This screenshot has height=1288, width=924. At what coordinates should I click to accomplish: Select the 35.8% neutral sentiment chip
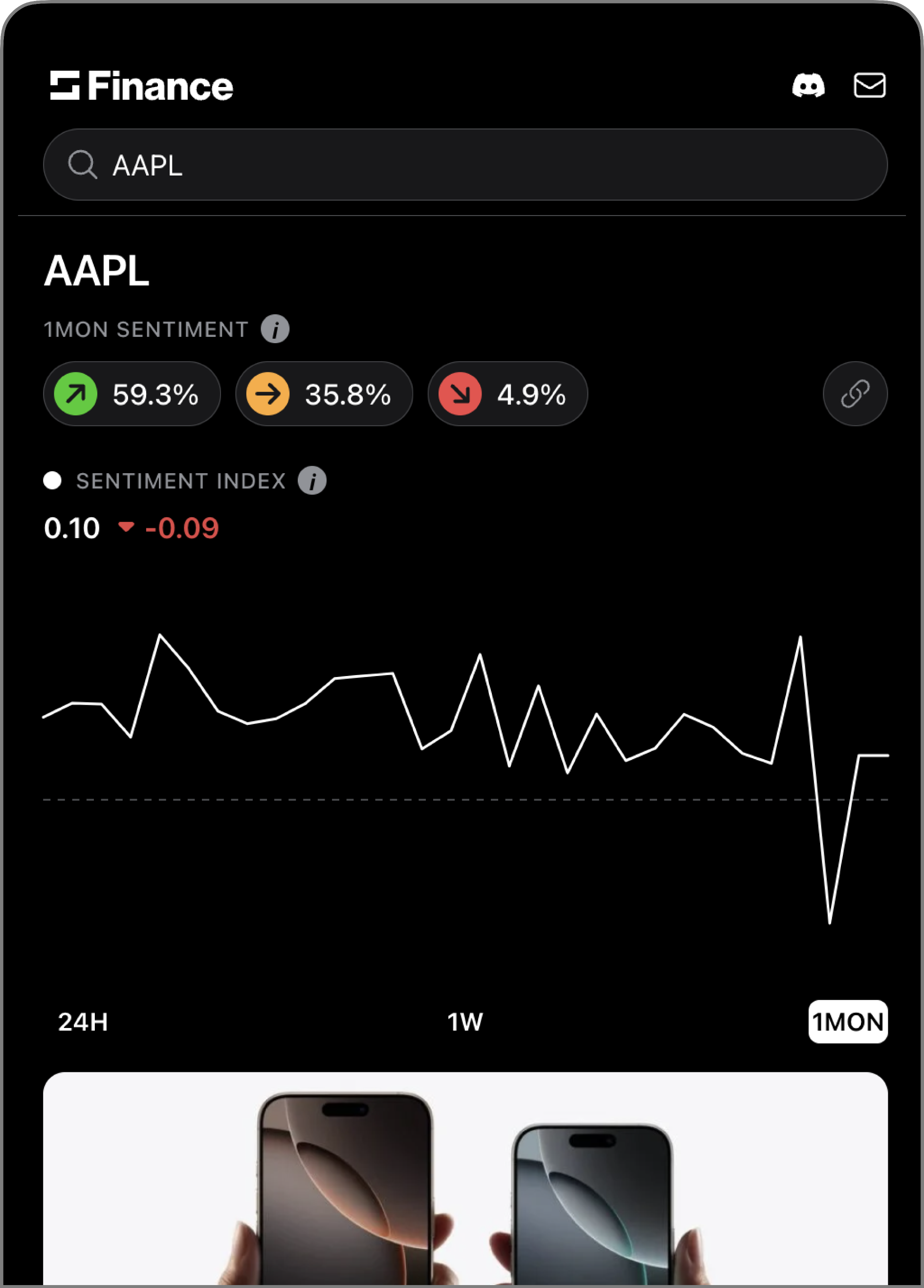(x=324, y=393)
